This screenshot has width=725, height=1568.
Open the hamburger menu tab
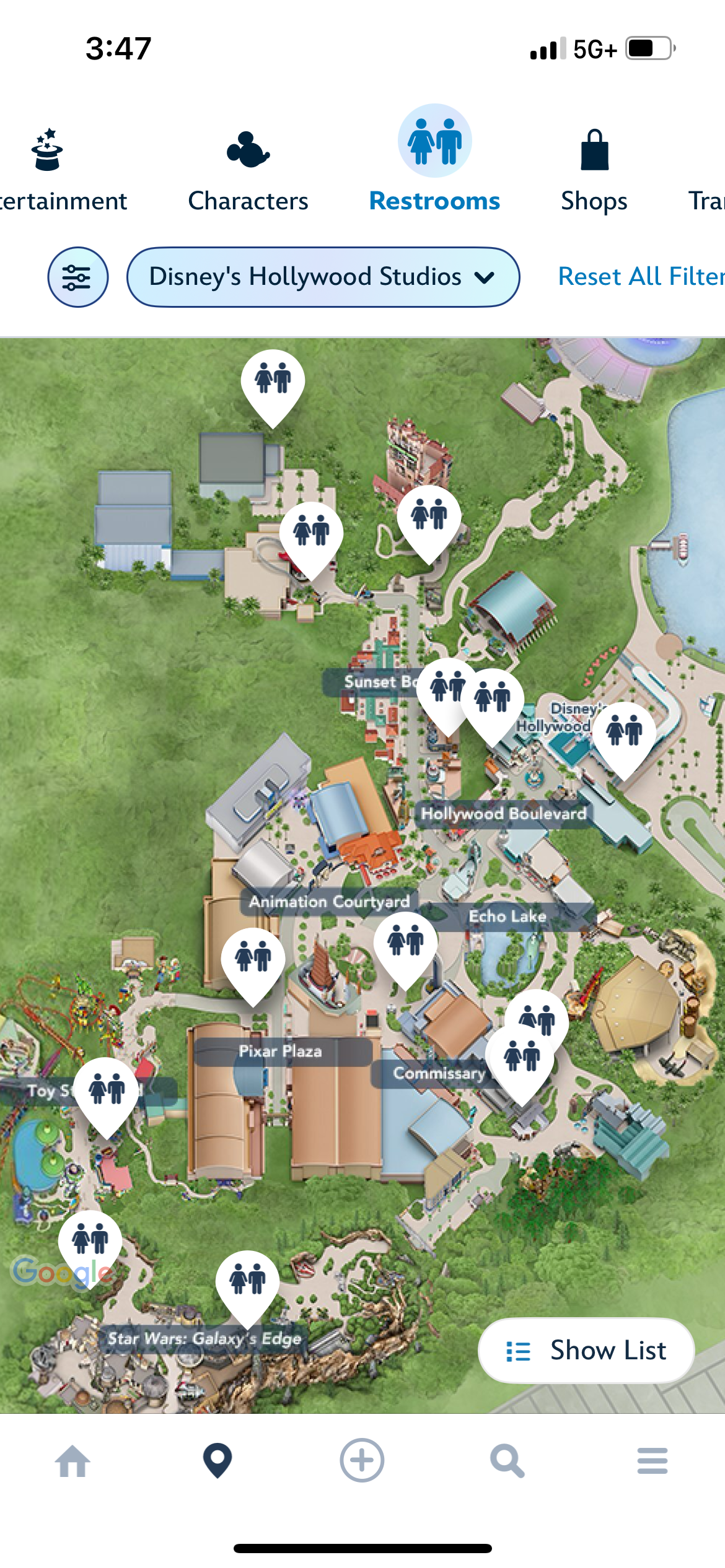click(x=652, y=1461)
